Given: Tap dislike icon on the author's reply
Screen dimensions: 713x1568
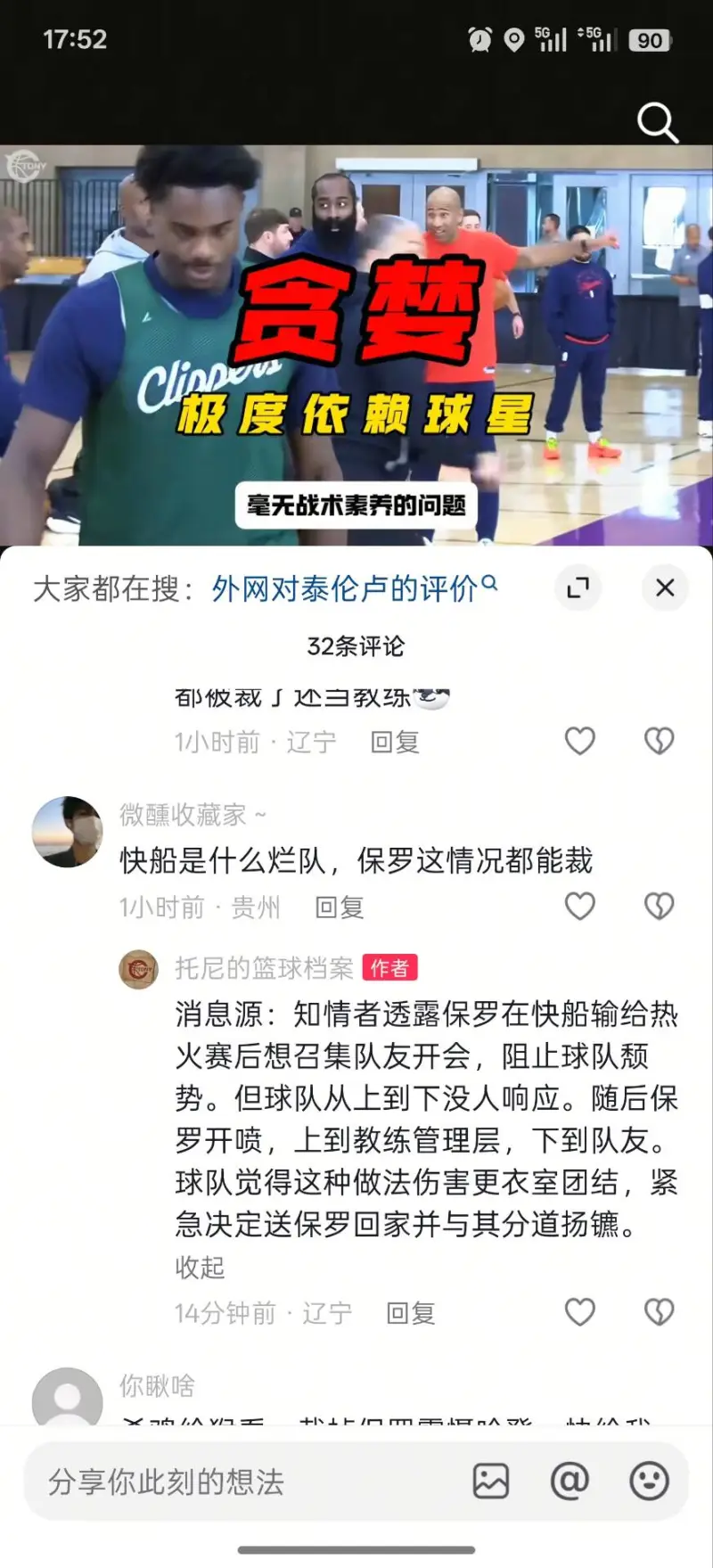Looking at the screenshot, I should point(658,1311).
